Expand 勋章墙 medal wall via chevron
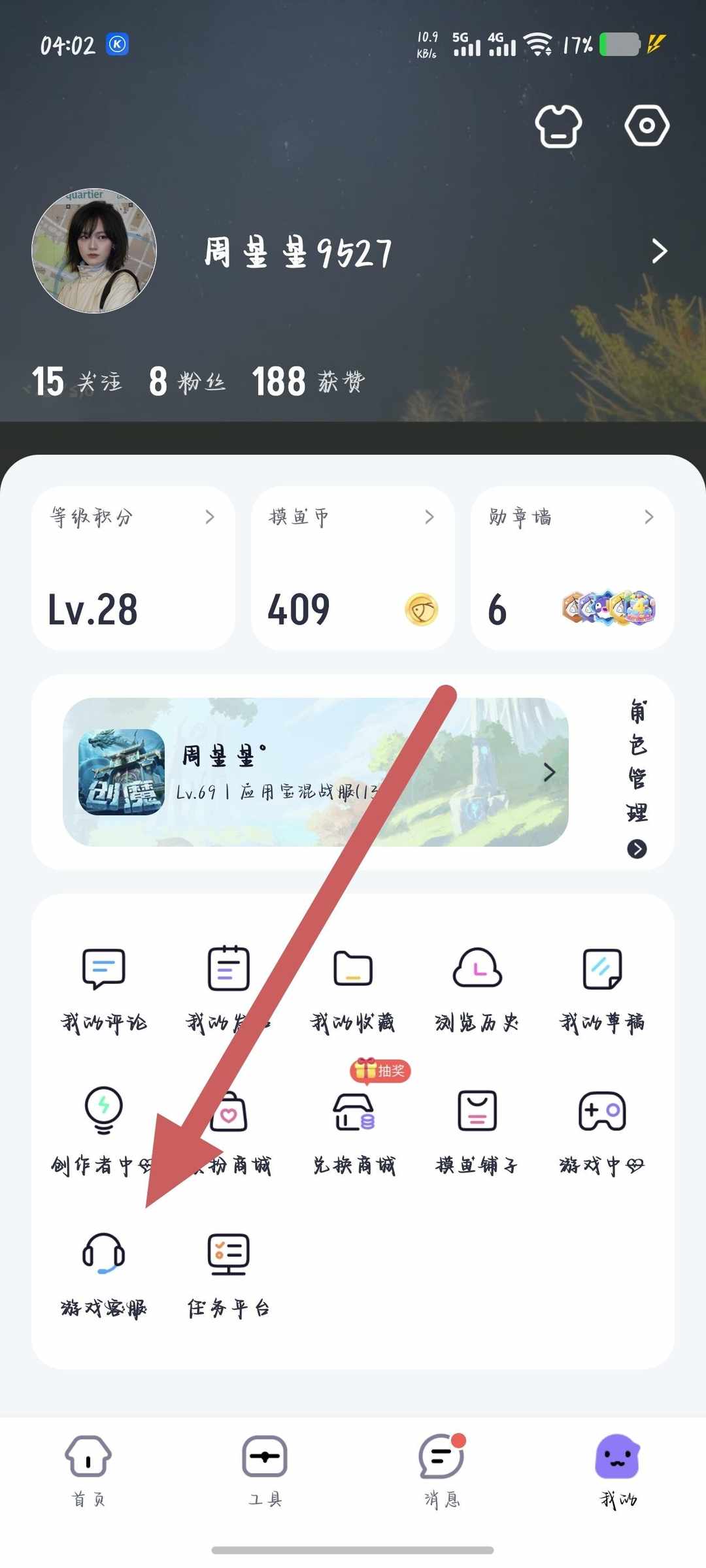706x1568 pixels. click(x=648, y=516)
